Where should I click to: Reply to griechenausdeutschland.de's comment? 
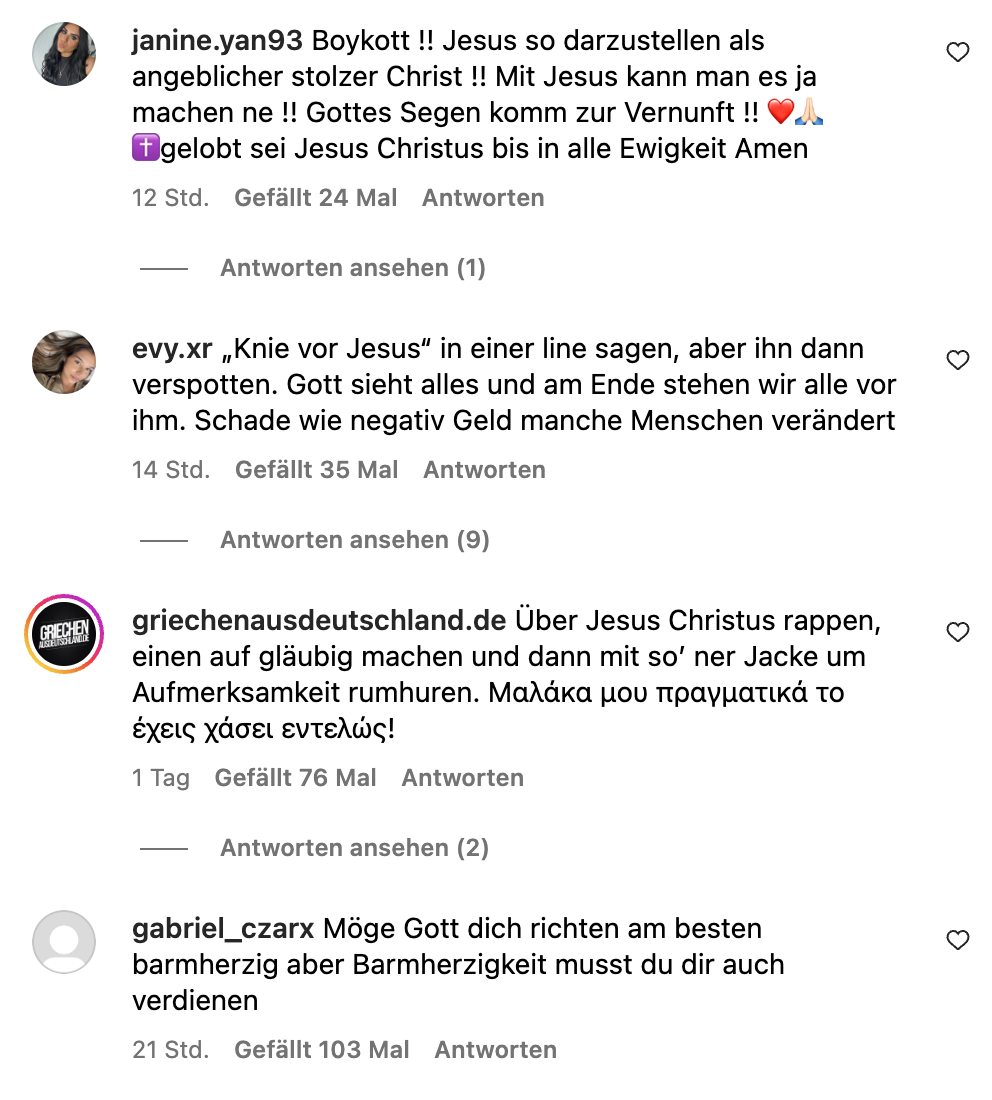(x=462, y=778)
